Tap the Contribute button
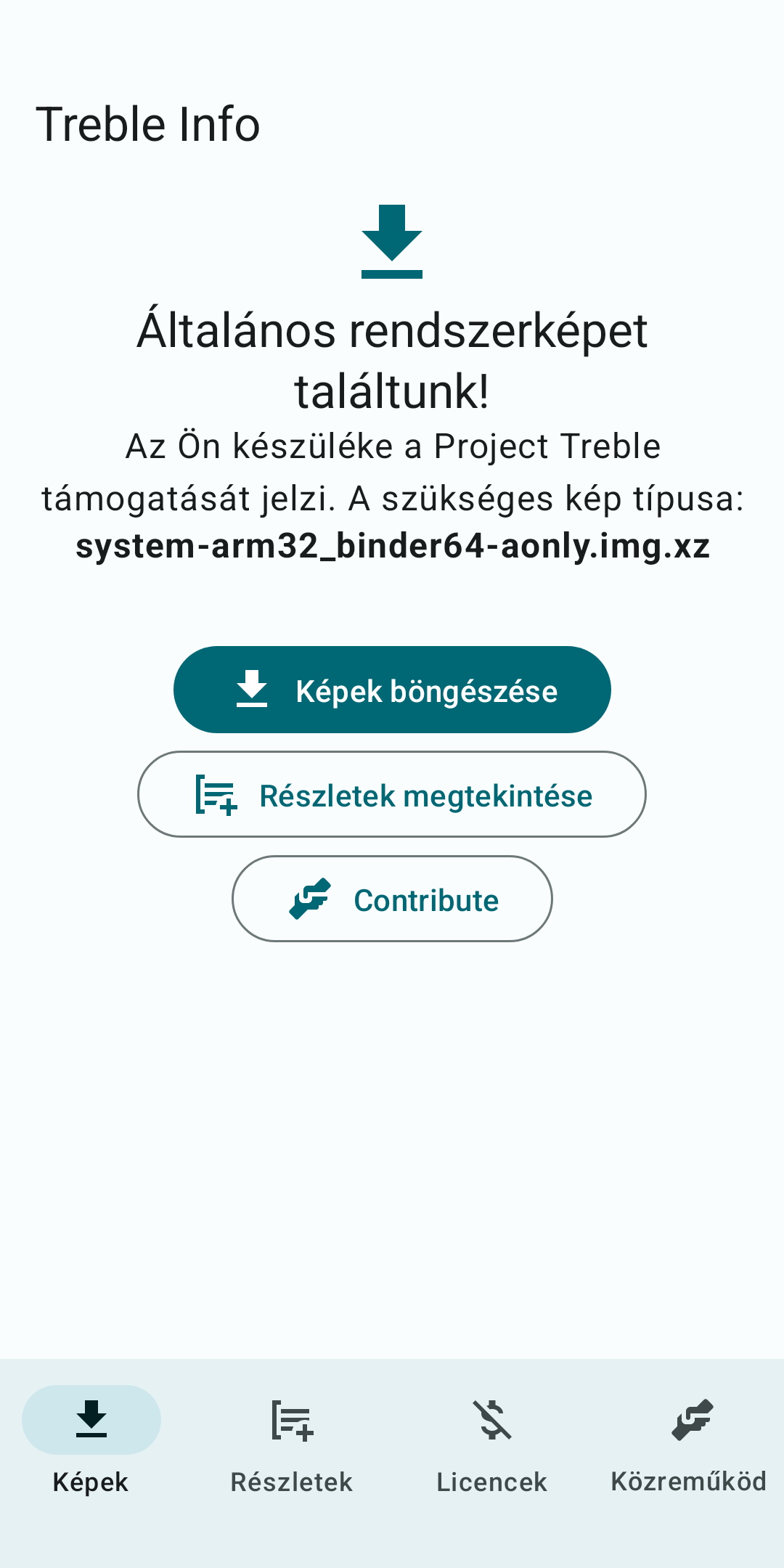Screen dimensions: 784x1568 coord(392,899)
